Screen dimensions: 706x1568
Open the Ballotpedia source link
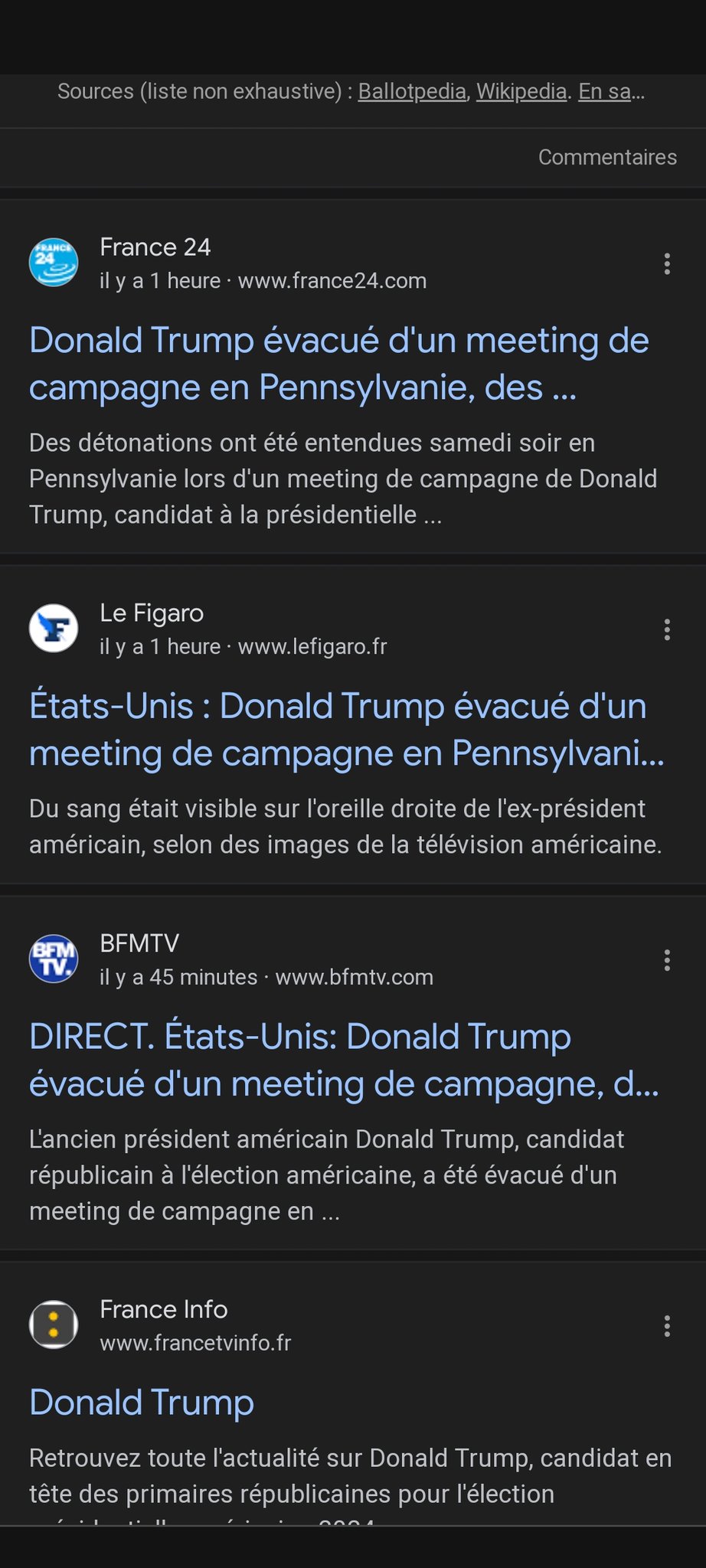[x=412, y=92]
